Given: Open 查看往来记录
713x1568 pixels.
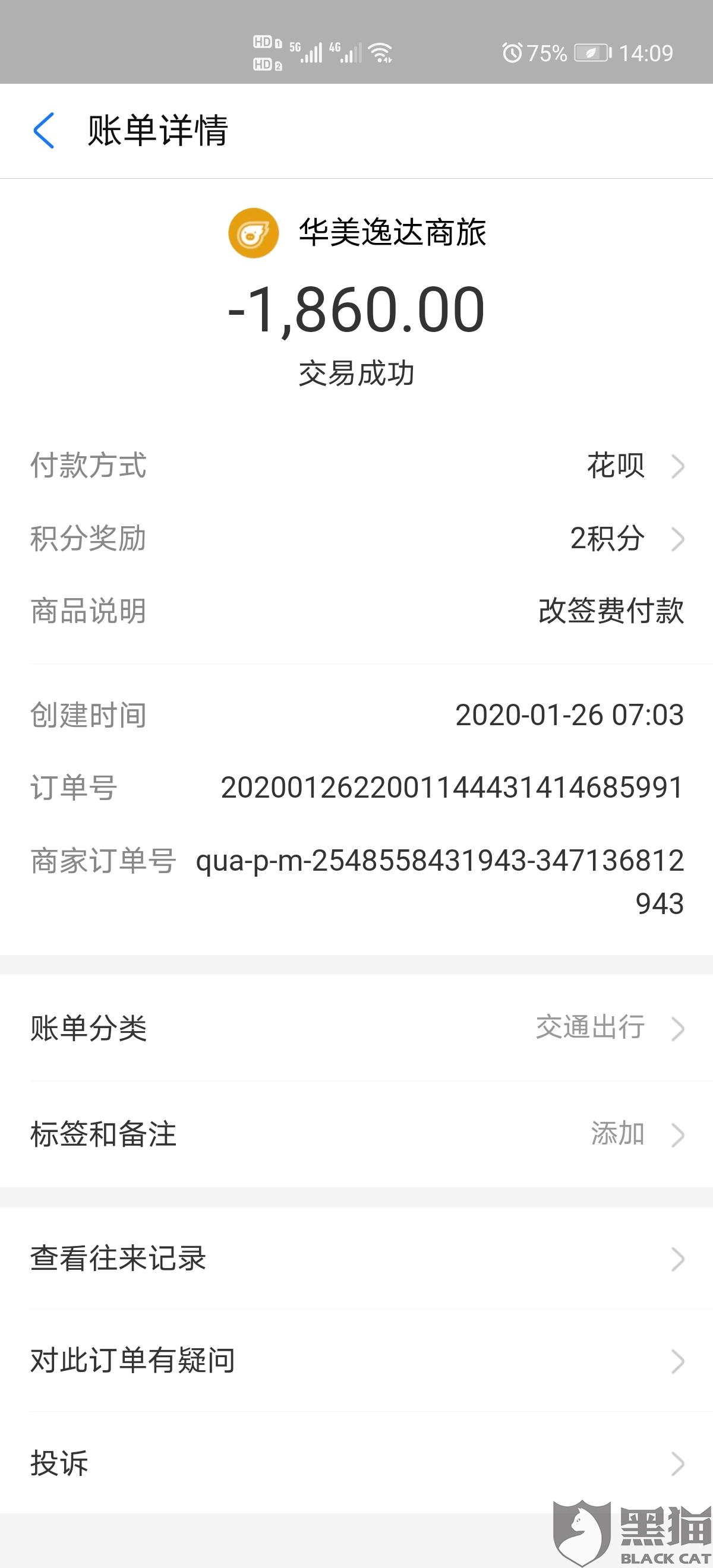Looking at the screenshot, I should click(x=356, y=1259).
